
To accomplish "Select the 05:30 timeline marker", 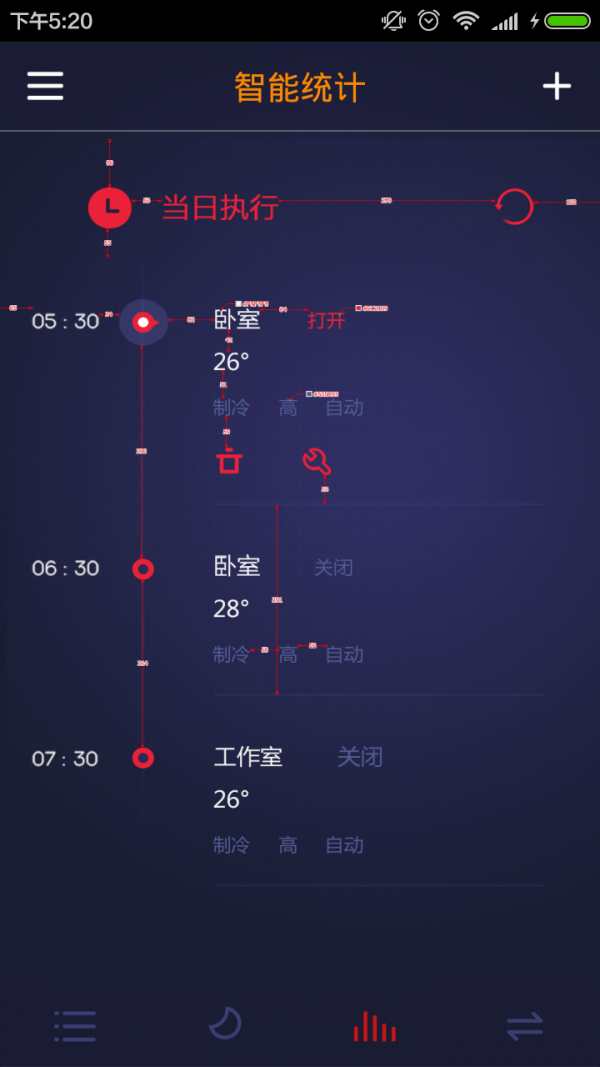I will tap(143, 322).
